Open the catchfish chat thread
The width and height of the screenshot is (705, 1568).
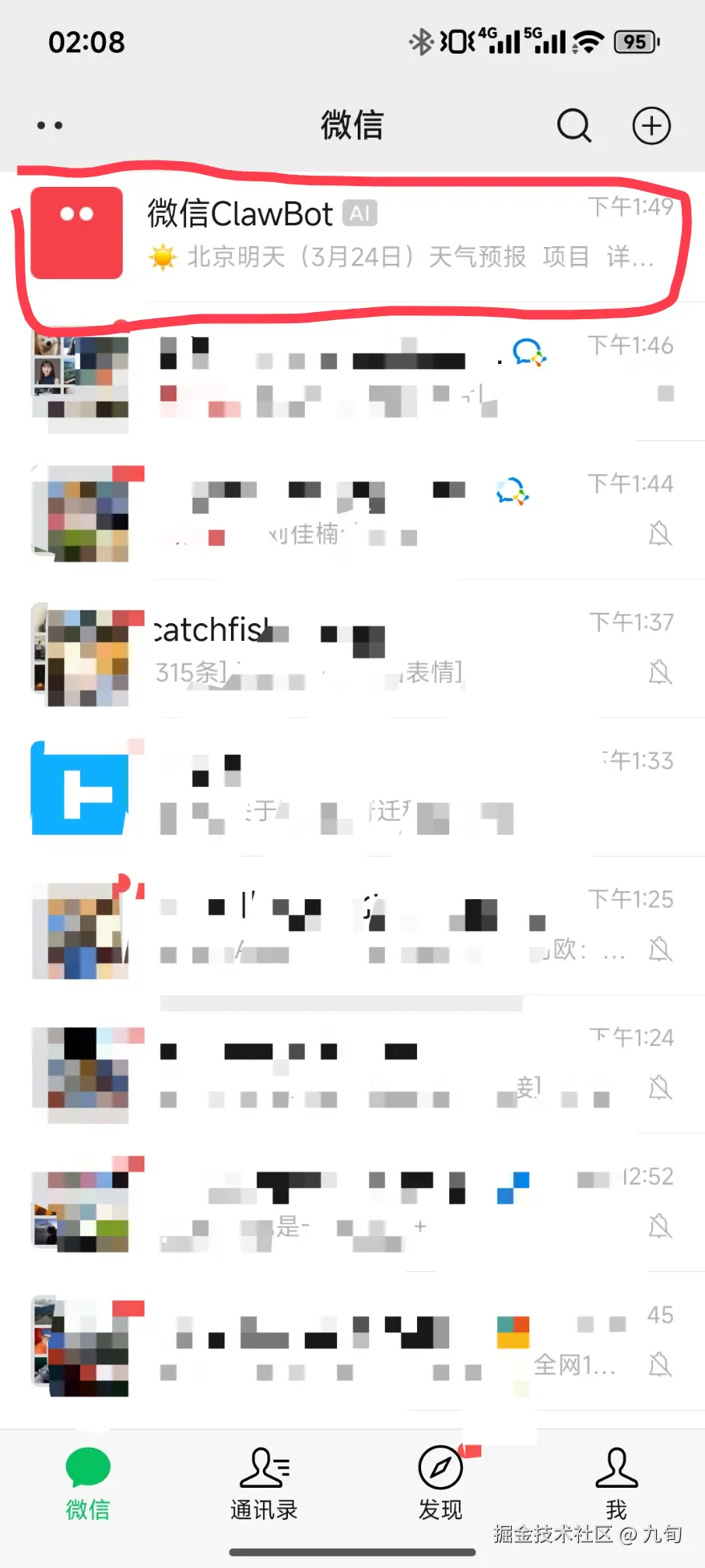tap(353, 650)
